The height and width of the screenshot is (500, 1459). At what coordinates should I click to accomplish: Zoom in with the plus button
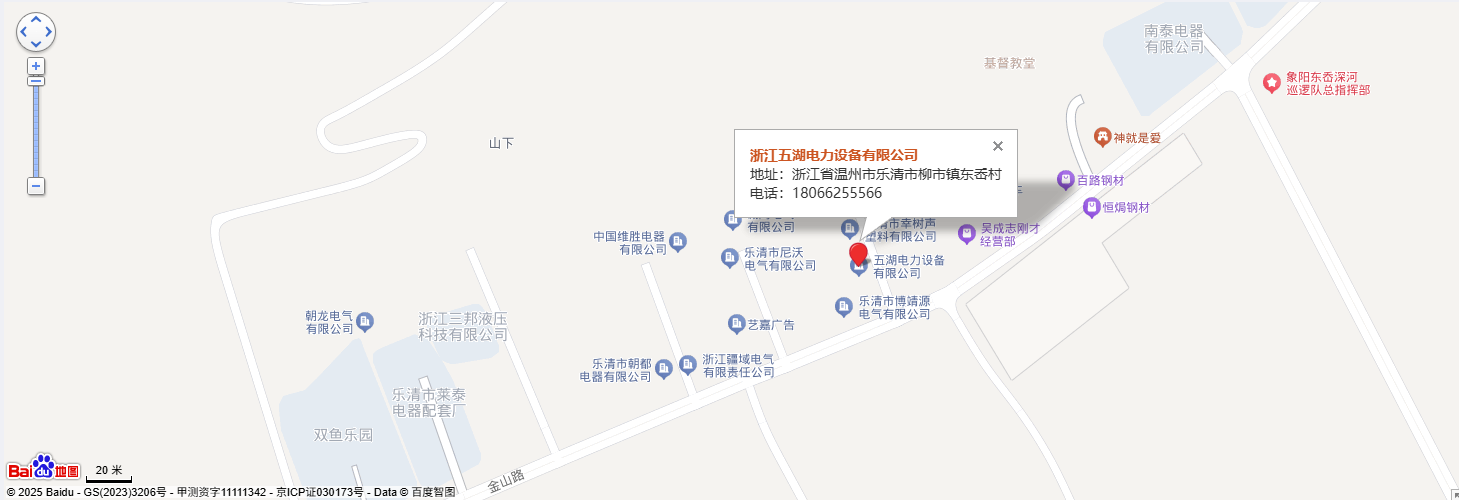click(x=36, y=66)
